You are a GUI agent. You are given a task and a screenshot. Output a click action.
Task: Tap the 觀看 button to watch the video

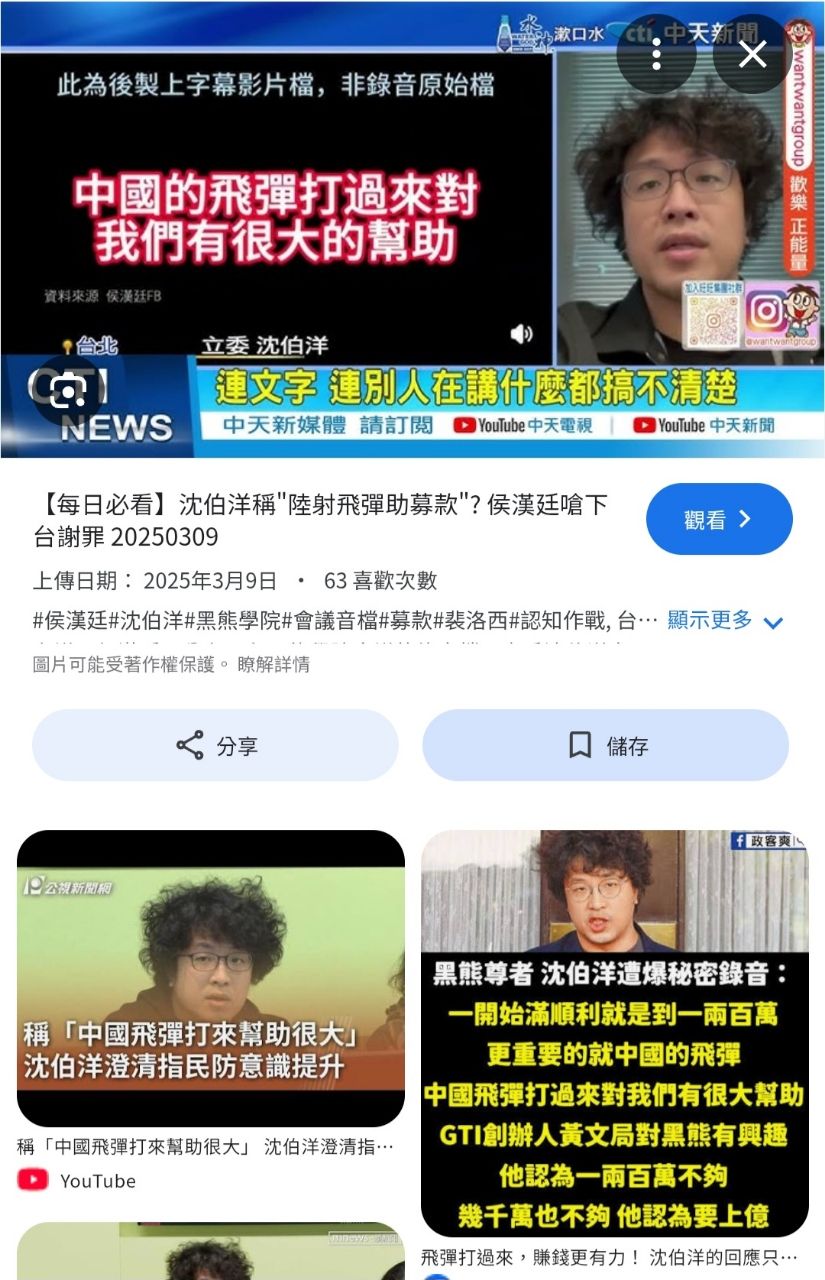click(718, 519)
